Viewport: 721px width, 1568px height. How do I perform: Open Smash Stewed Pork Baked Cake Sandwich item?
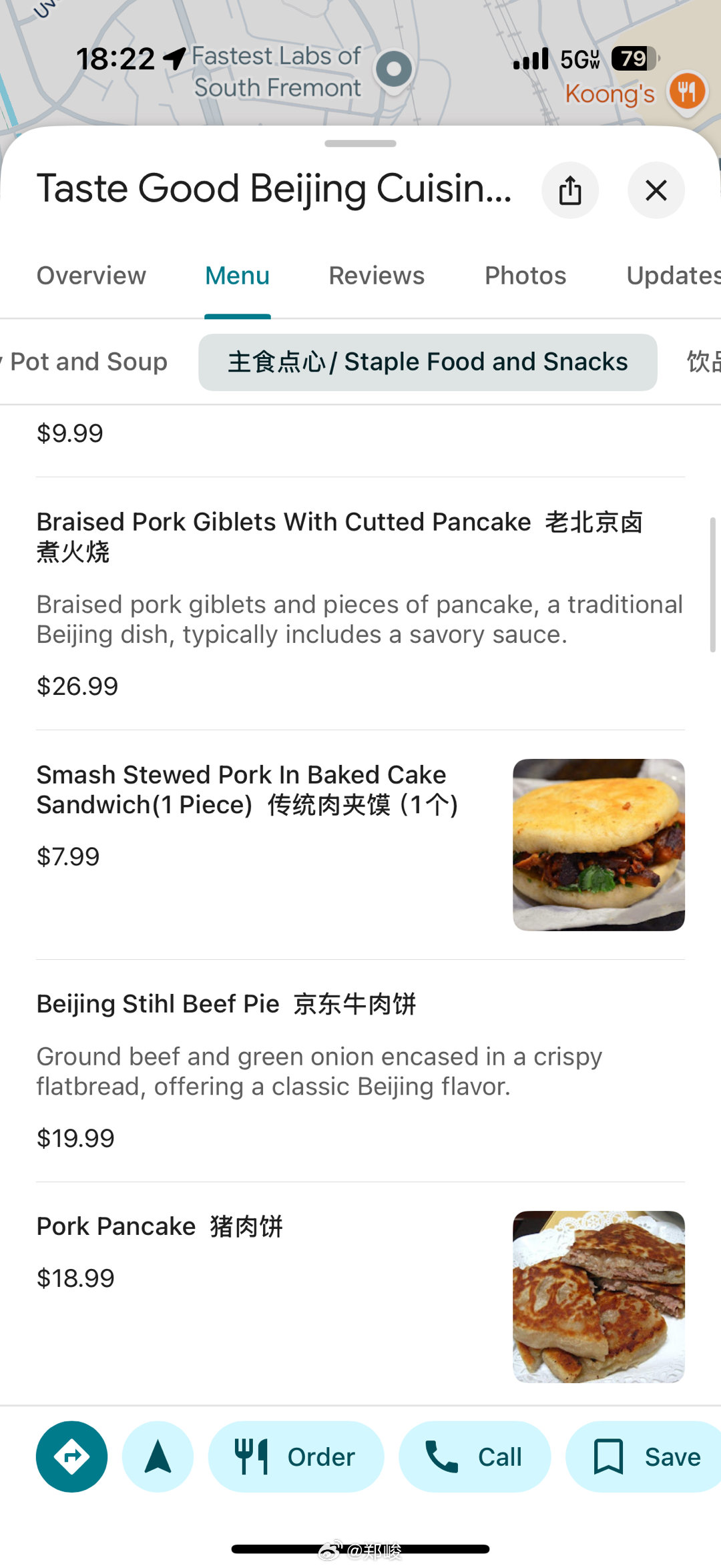coord(247,790)
